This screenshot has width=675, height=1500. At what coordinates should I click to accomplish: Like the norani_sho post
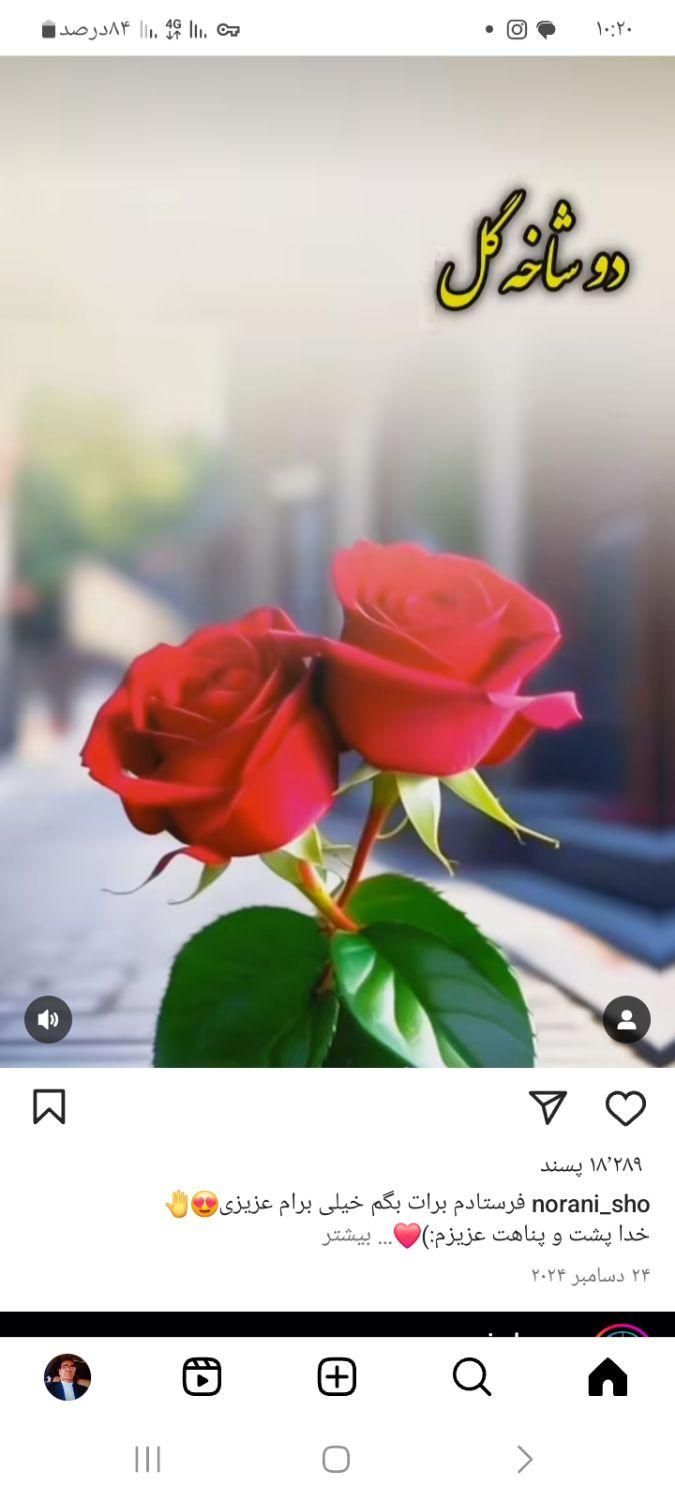pos(626,1108)
